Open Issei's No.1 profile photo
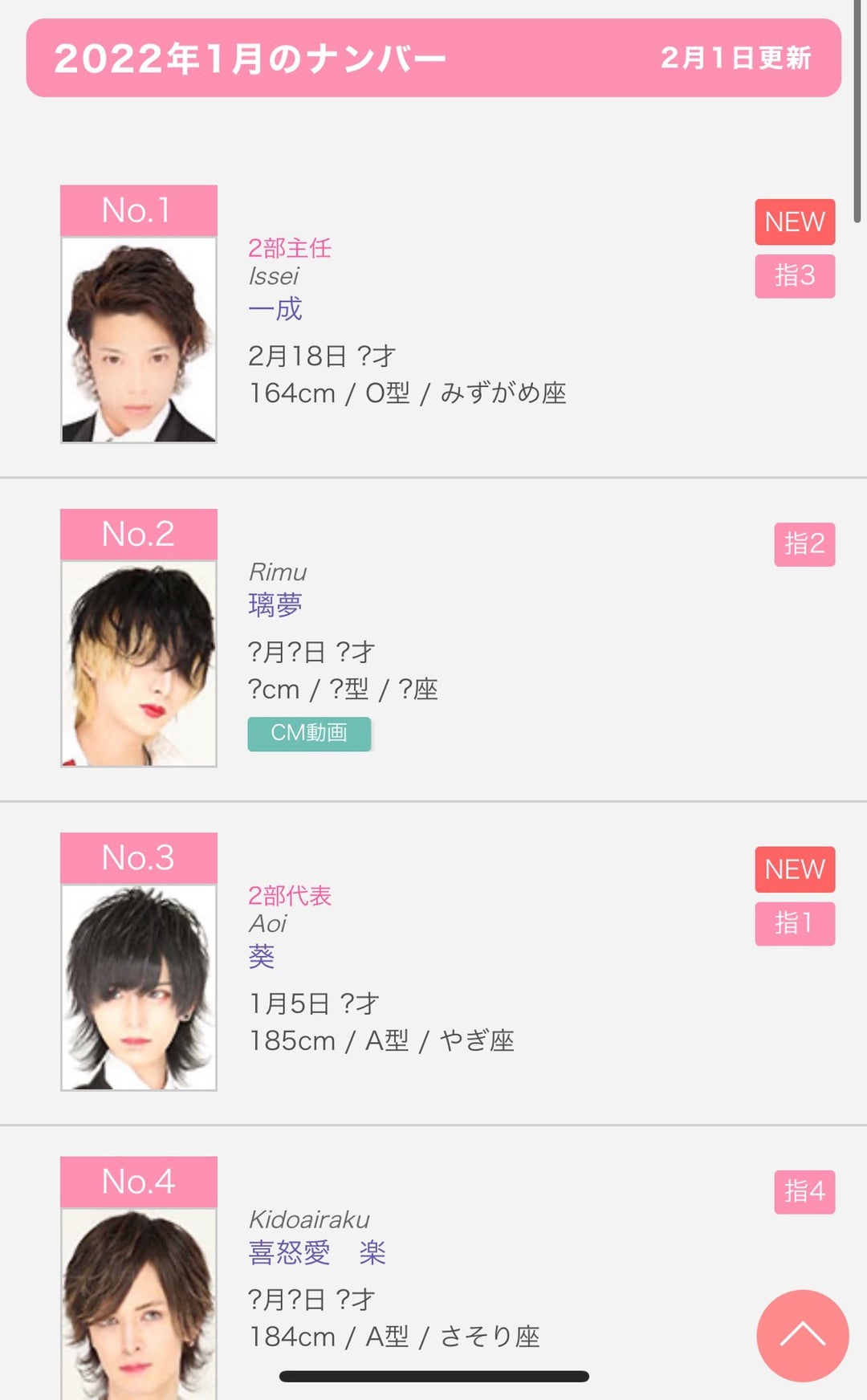Screen dimensions: 867x1400 pos(139,340)
